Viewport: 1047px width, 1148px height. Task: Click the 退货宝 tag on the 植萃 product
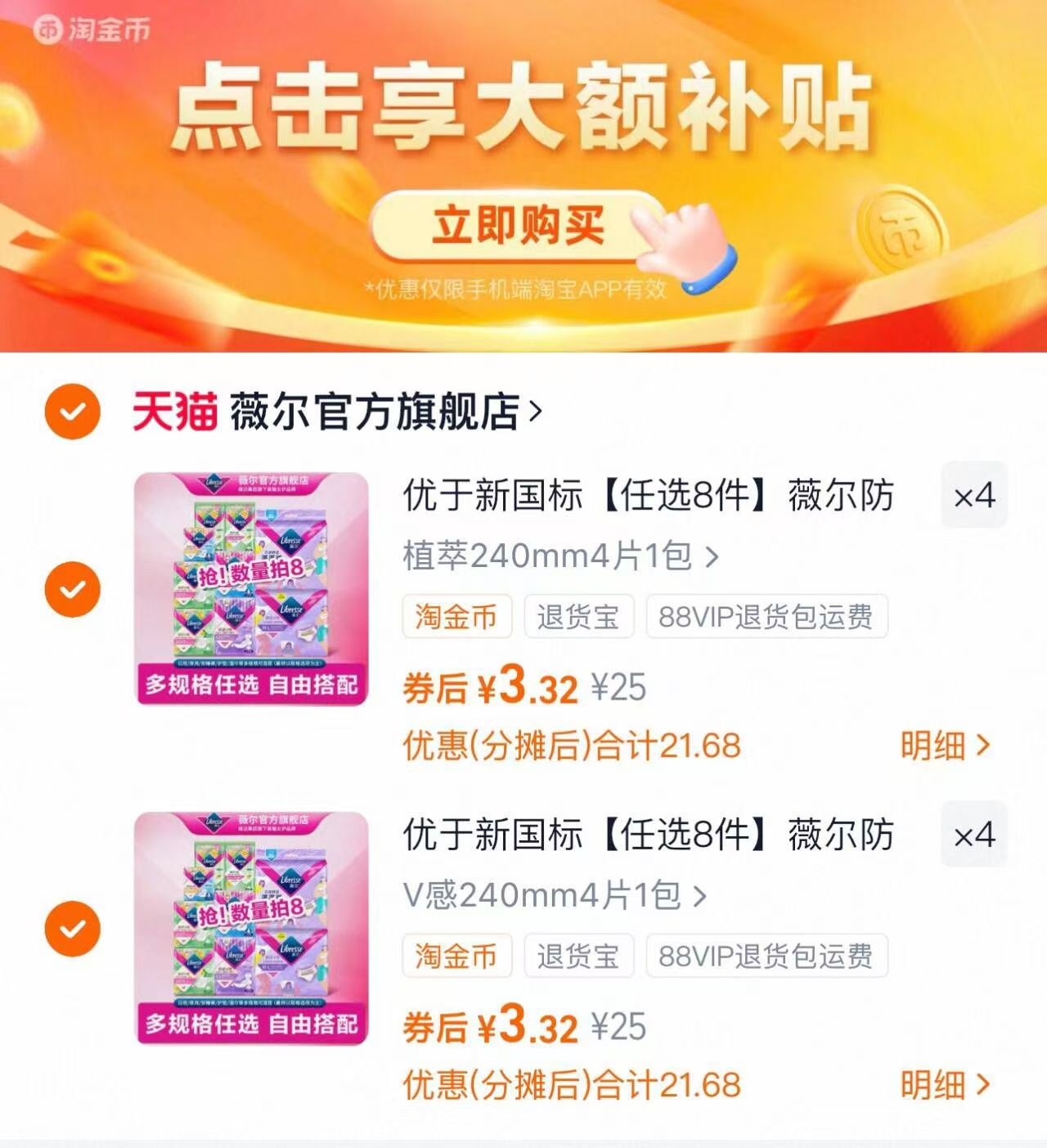click(x=581, y=618)
